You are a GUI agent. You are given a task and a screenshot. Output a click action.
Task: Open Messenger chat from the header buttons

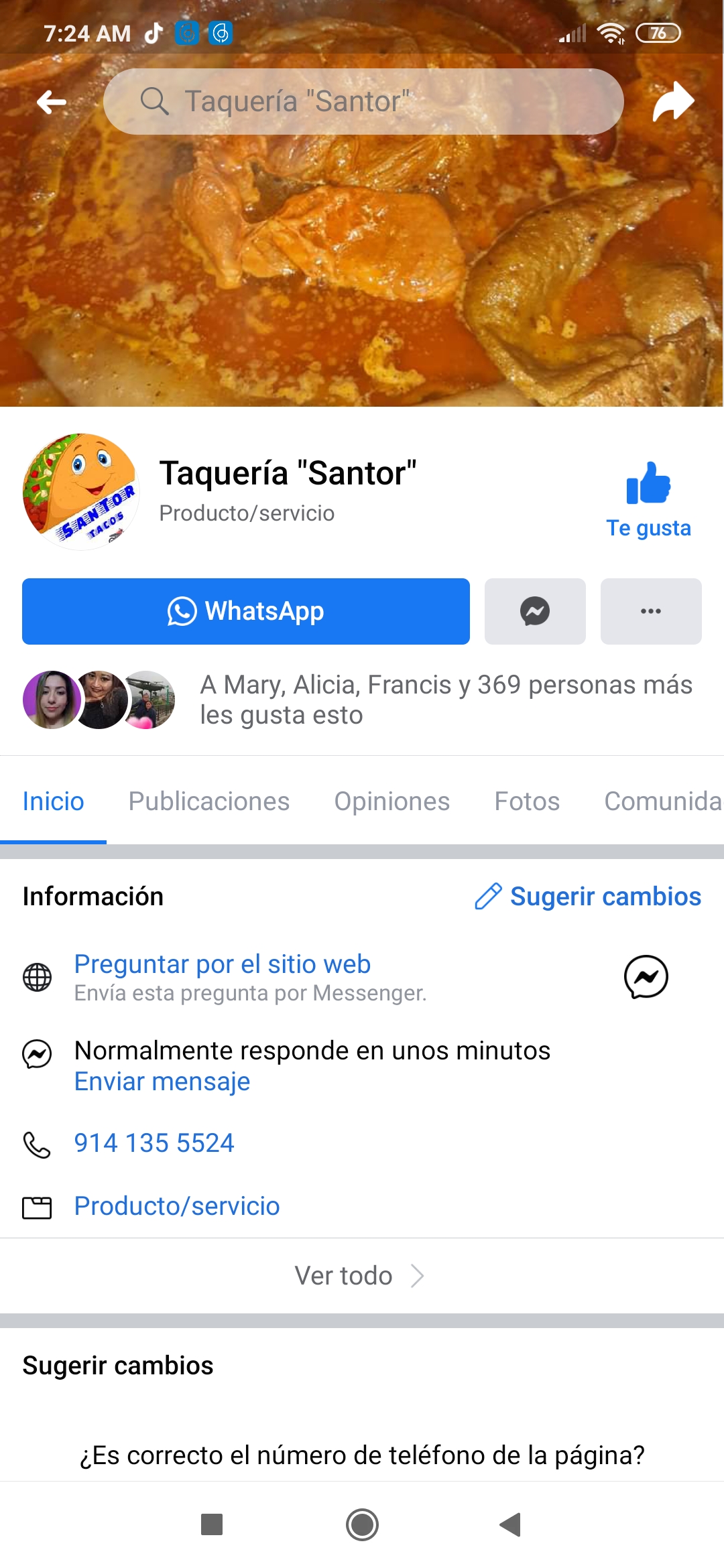pos(534,610)
